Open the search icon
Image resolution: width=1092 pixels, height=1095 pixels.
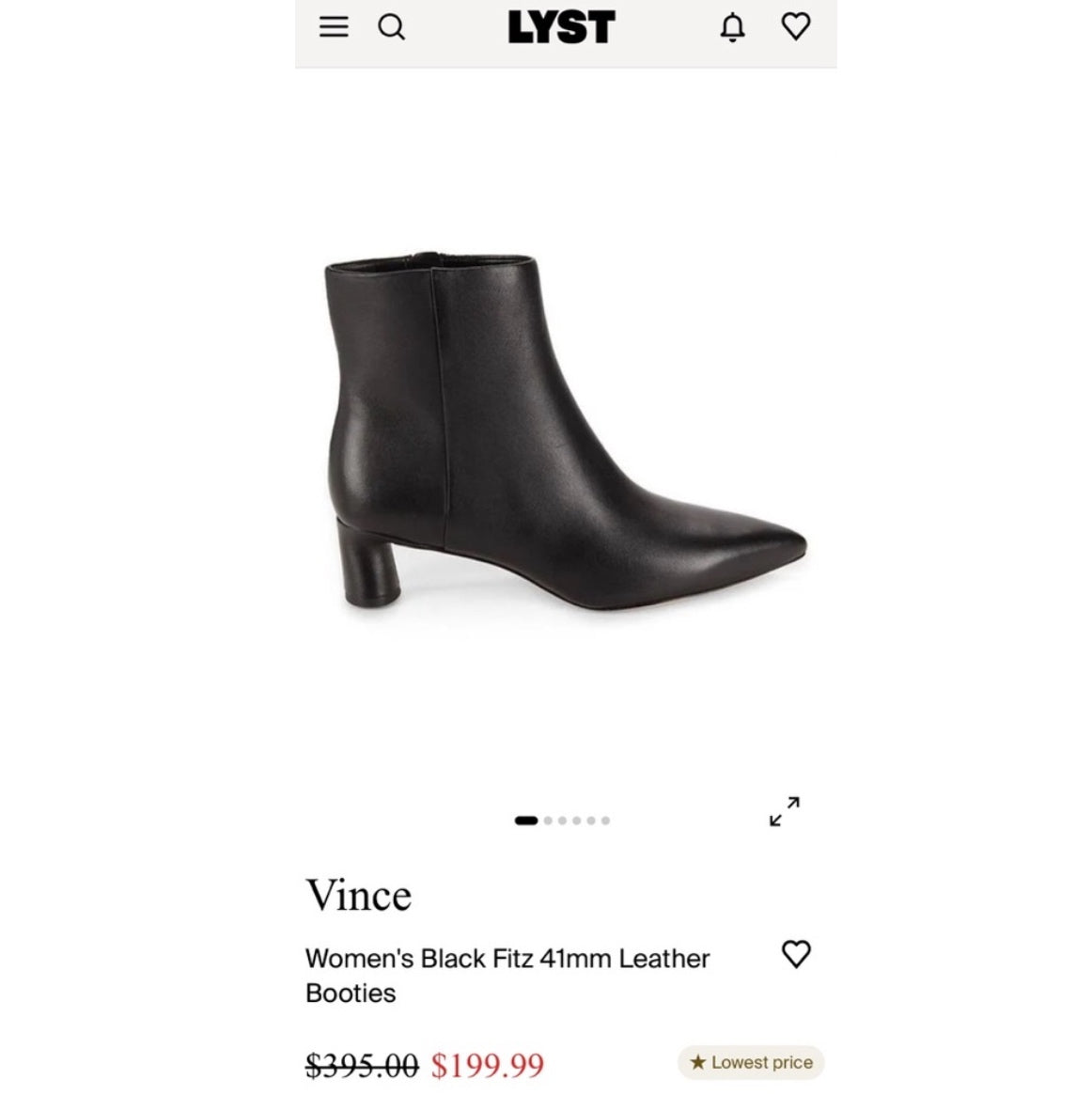tap(392, 27)
